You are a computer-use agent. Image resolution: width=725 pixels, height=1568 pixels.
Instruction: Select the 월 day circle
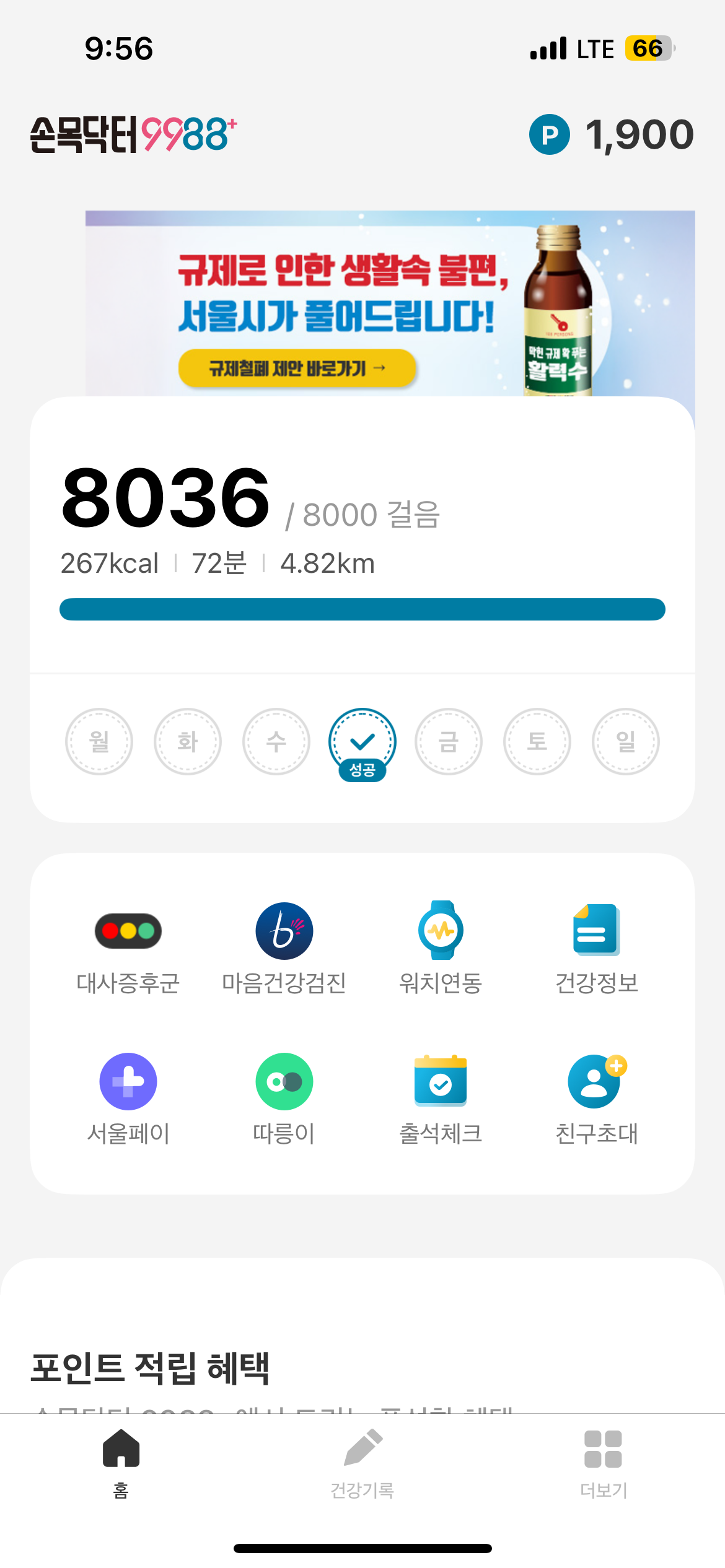pyautogui.click(x=99, y=741)
